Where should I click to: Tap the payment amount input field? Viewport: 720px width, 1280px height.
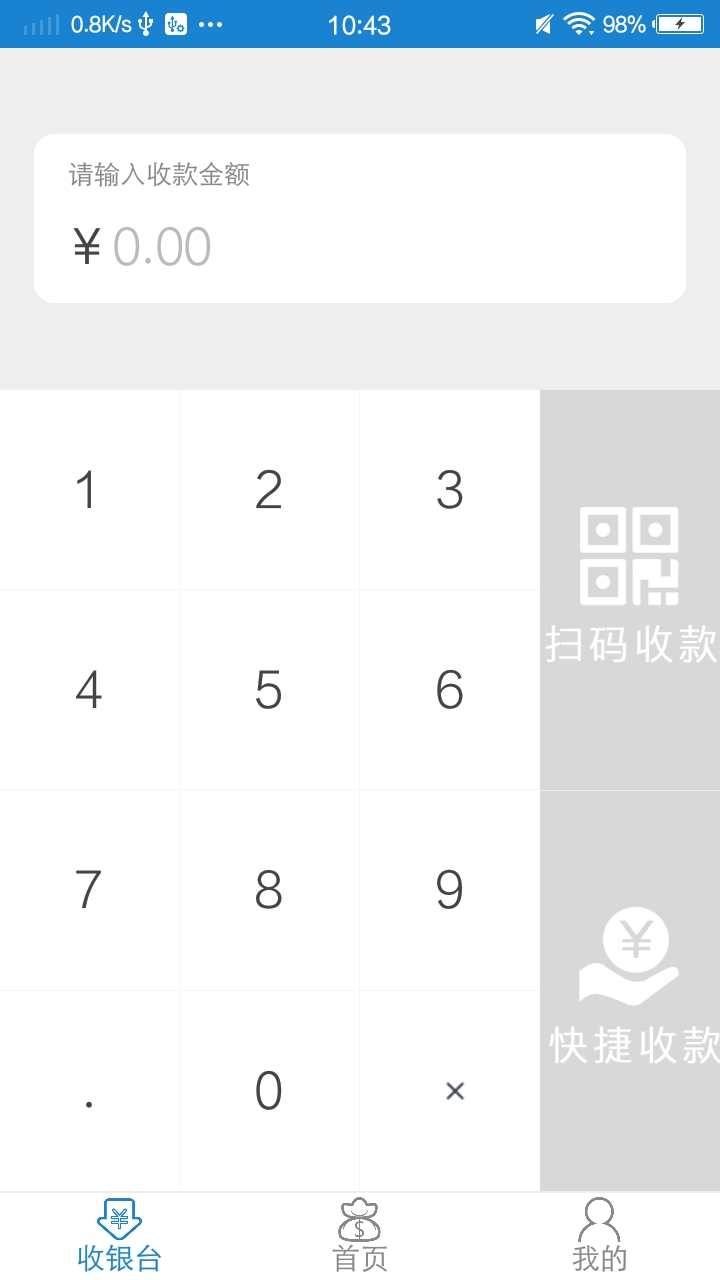(360, 247)
